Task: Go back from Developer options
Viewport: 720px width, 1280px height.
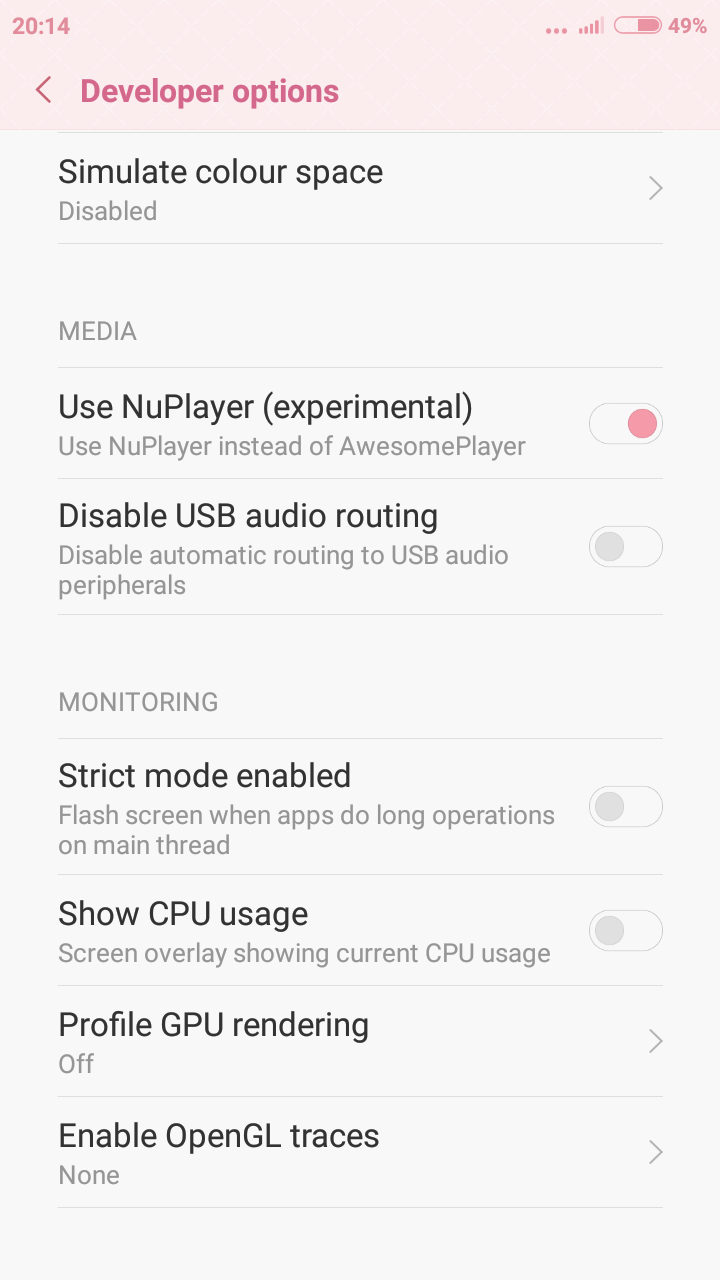Action: coord(43,91)
